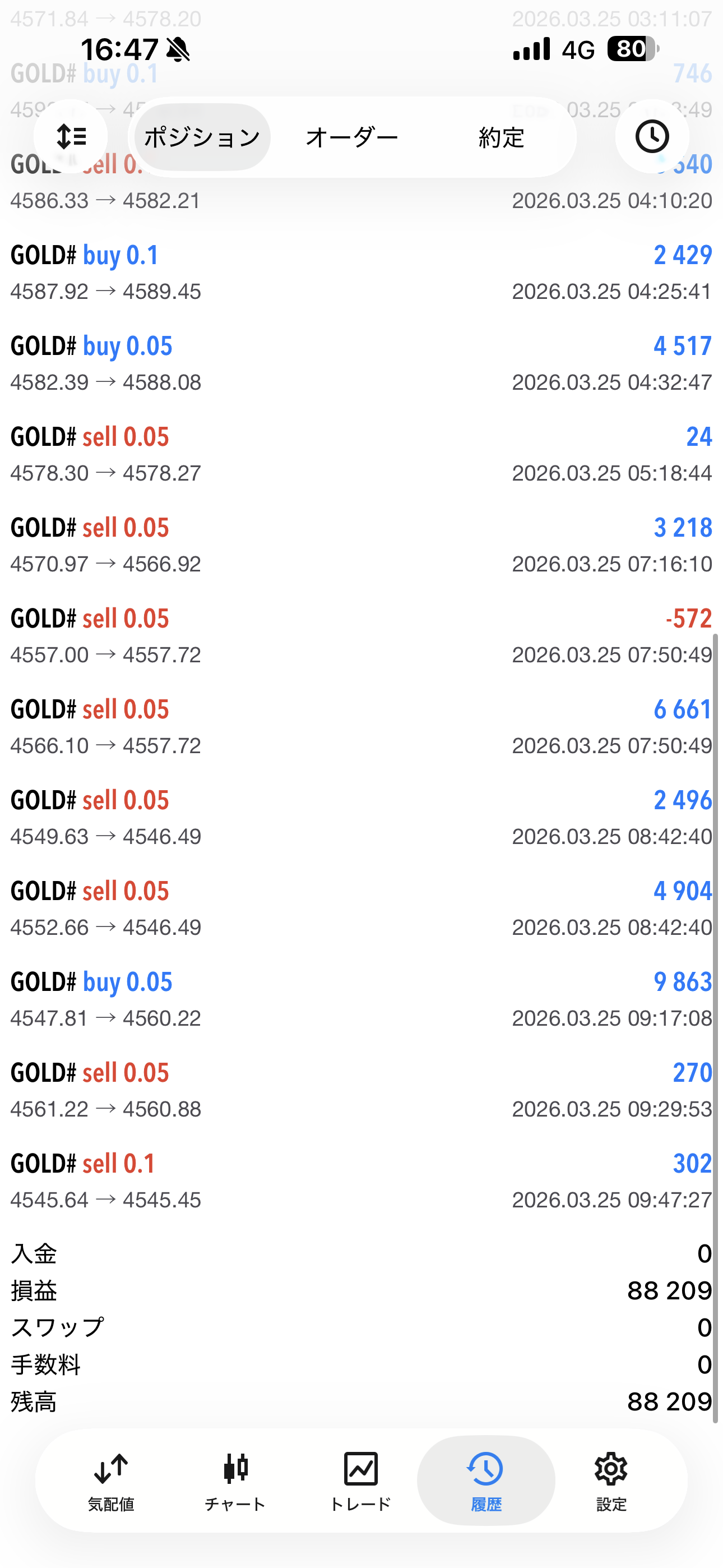Go to the 気配値 tab
Screen dimensions: 723x1568
(111, 1481)
